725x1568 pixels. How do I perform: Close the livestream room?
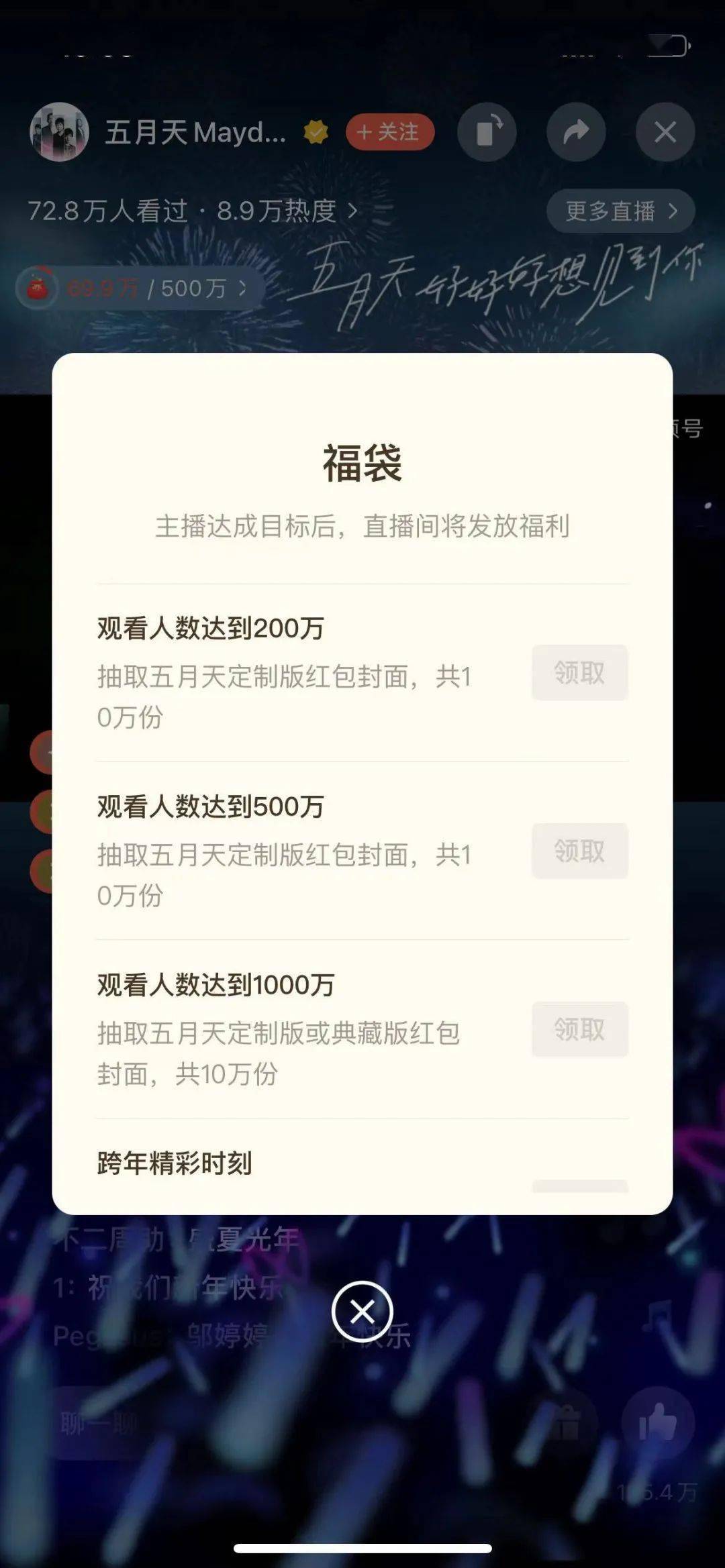pyautogui.click(x=665, y=132)
